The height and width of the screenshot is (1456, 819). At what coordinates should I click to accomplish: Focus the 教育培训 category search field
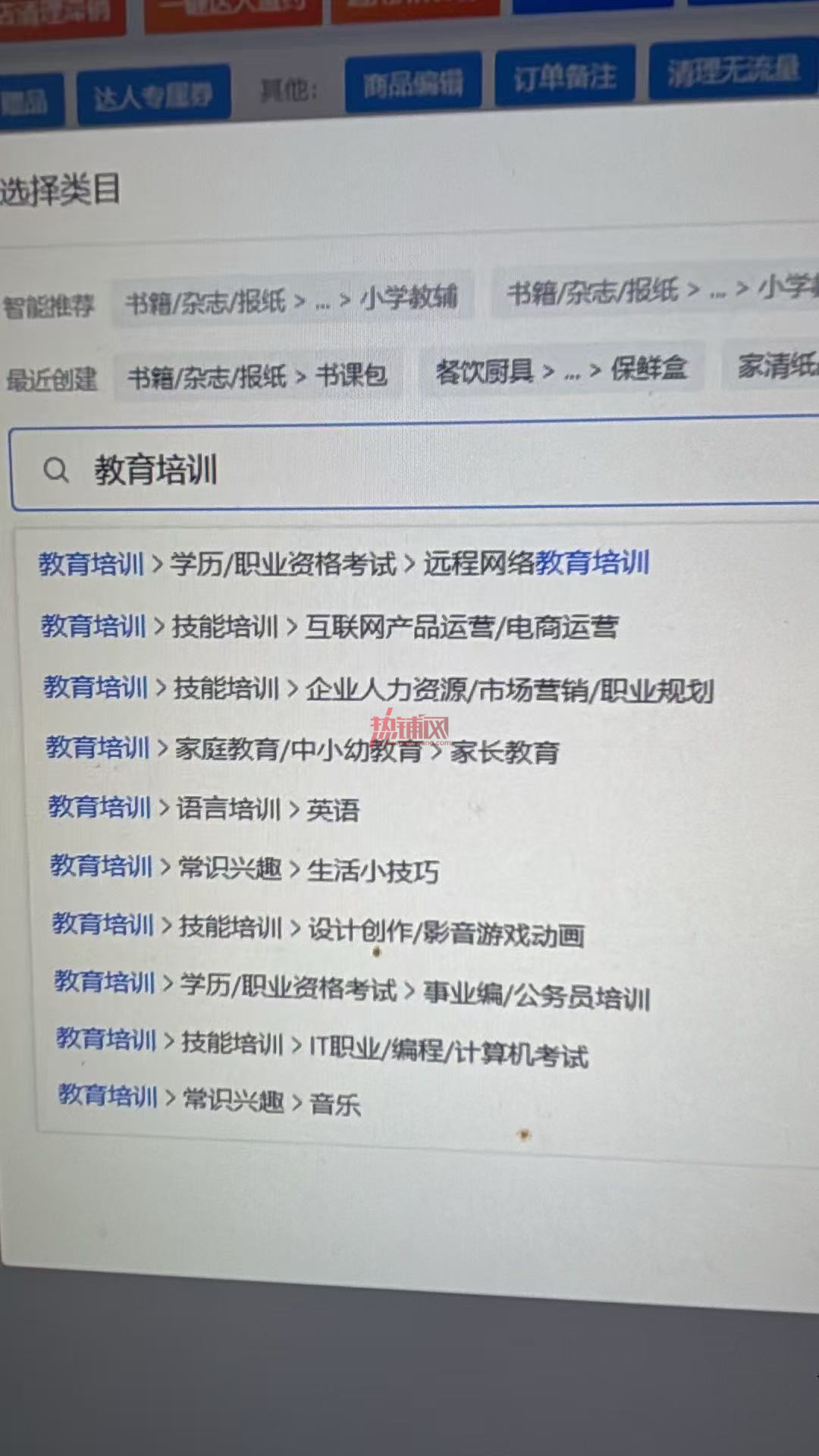click(x=415, y=469)
